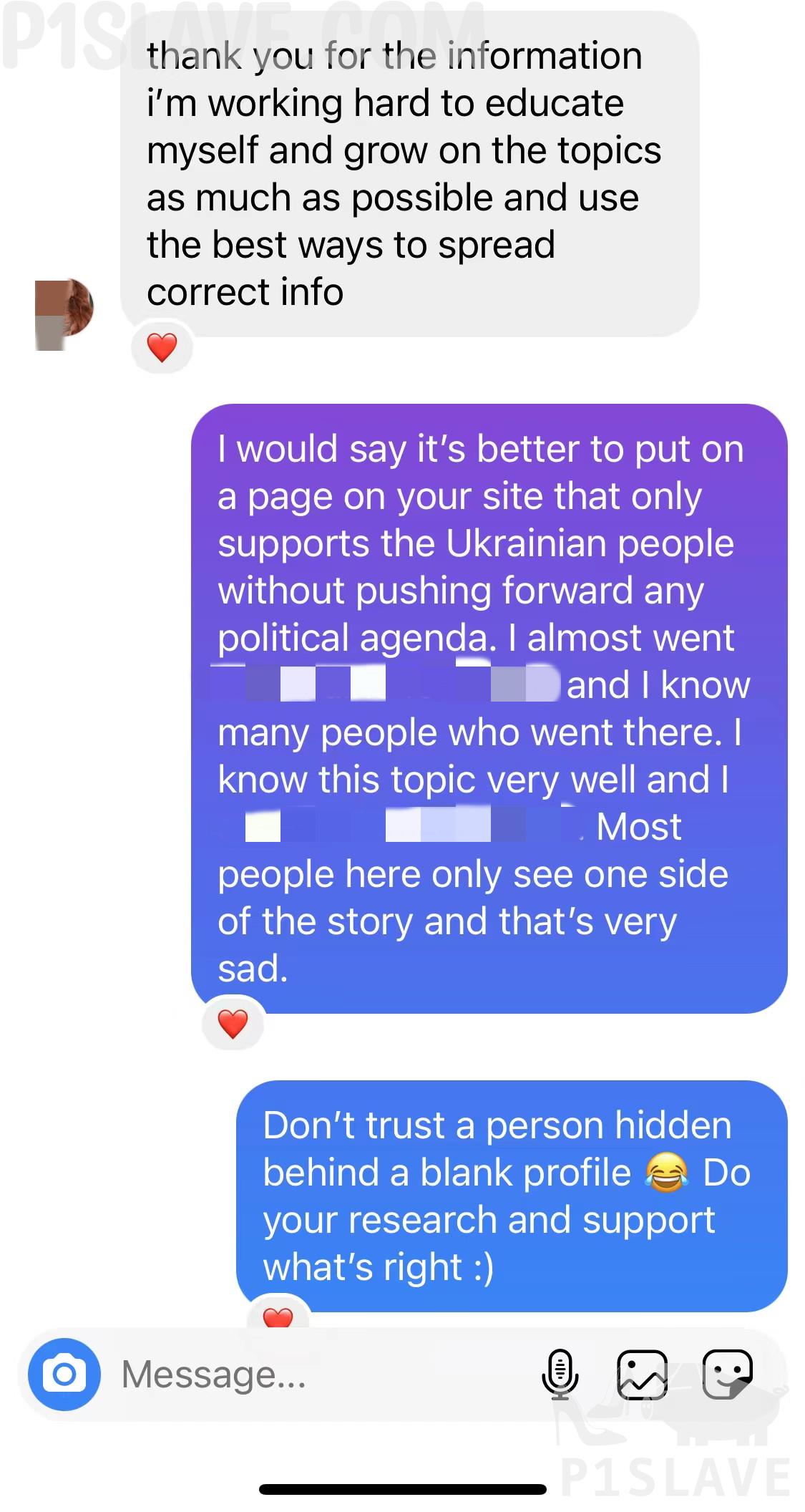Open sender's profile picture avatar
This screenshot has height=1512, width=805.
pyautogui.click(x=64, y=314)
